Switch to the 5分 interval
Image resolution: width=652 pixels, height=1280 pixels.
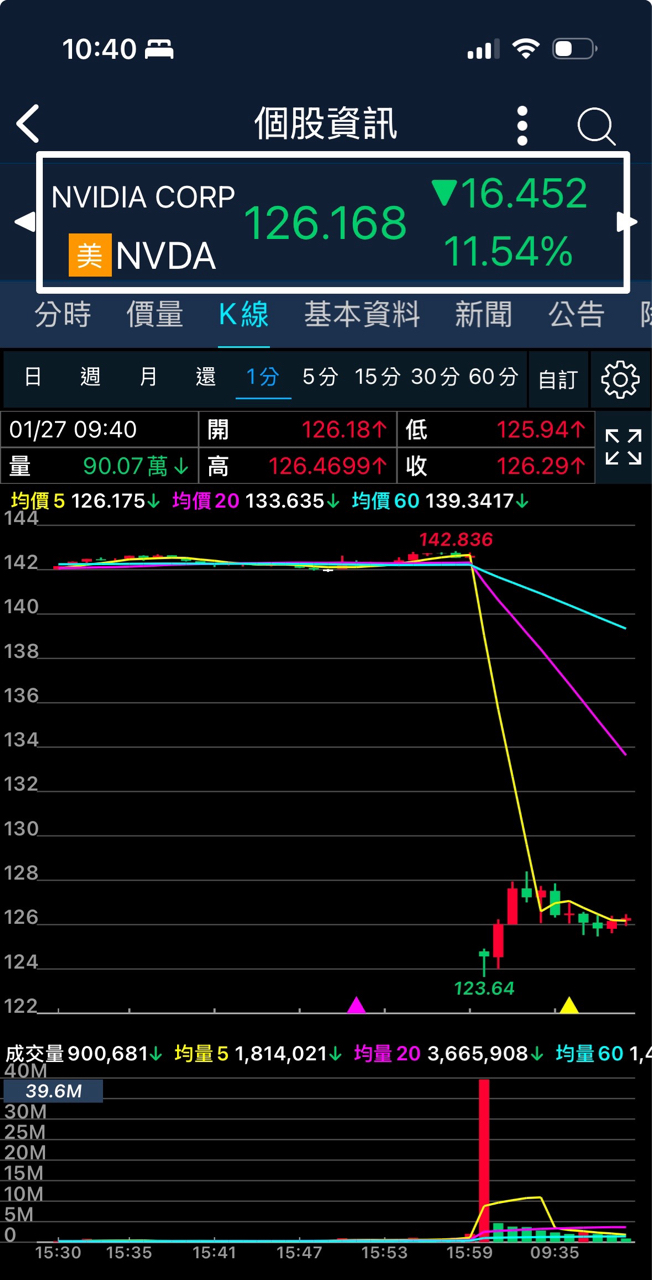(320, 377)
